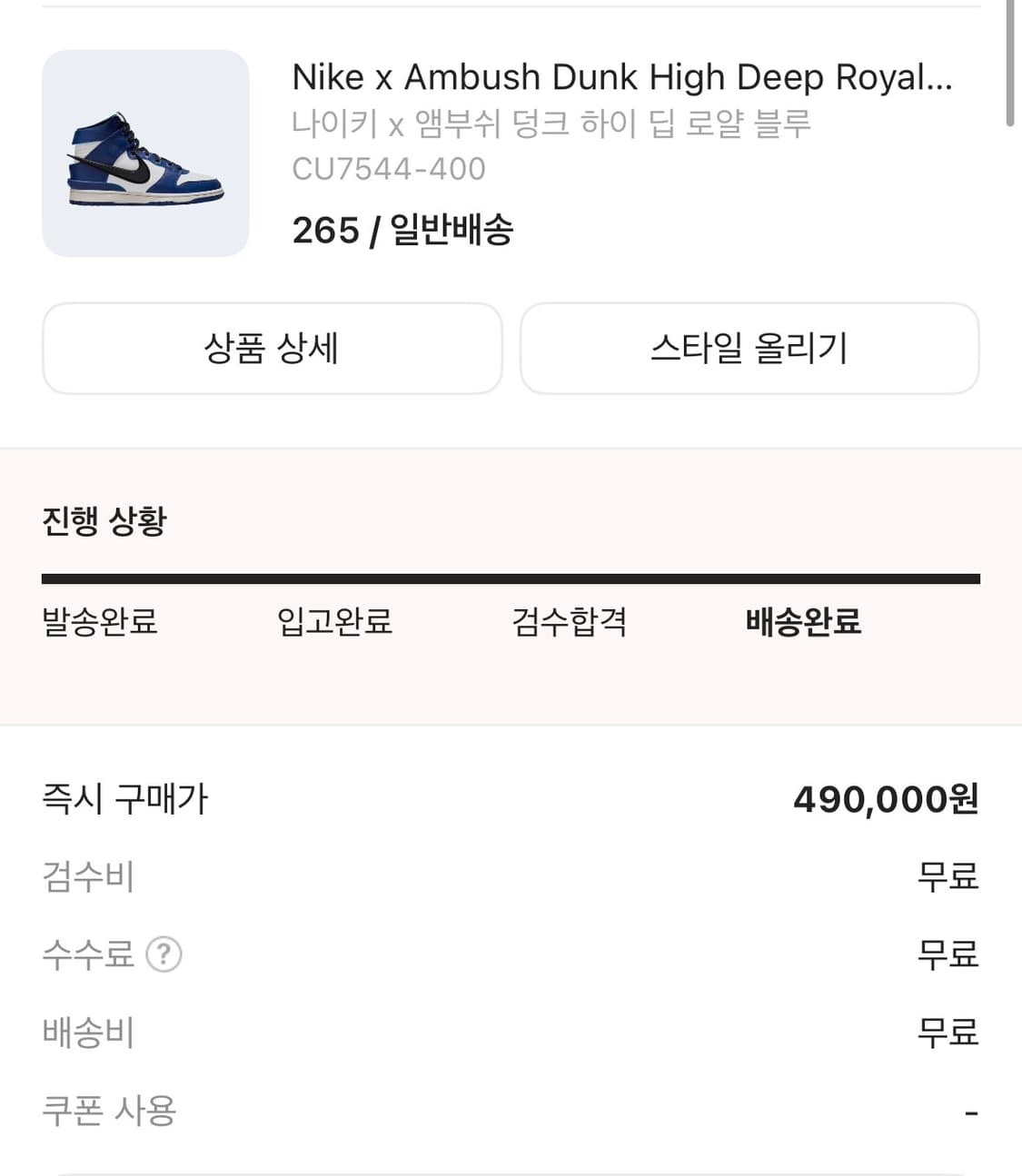Click the 즉시 구매가 label
The height and width of the screenshot is (1176, 1022).
pos(125,799)
